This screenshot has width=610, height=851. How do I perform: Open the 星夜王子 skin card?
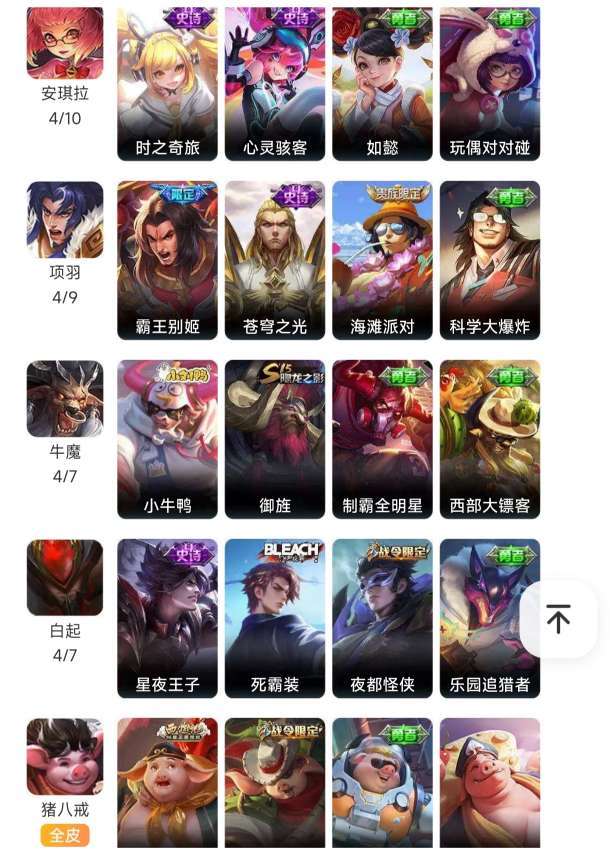167,618
